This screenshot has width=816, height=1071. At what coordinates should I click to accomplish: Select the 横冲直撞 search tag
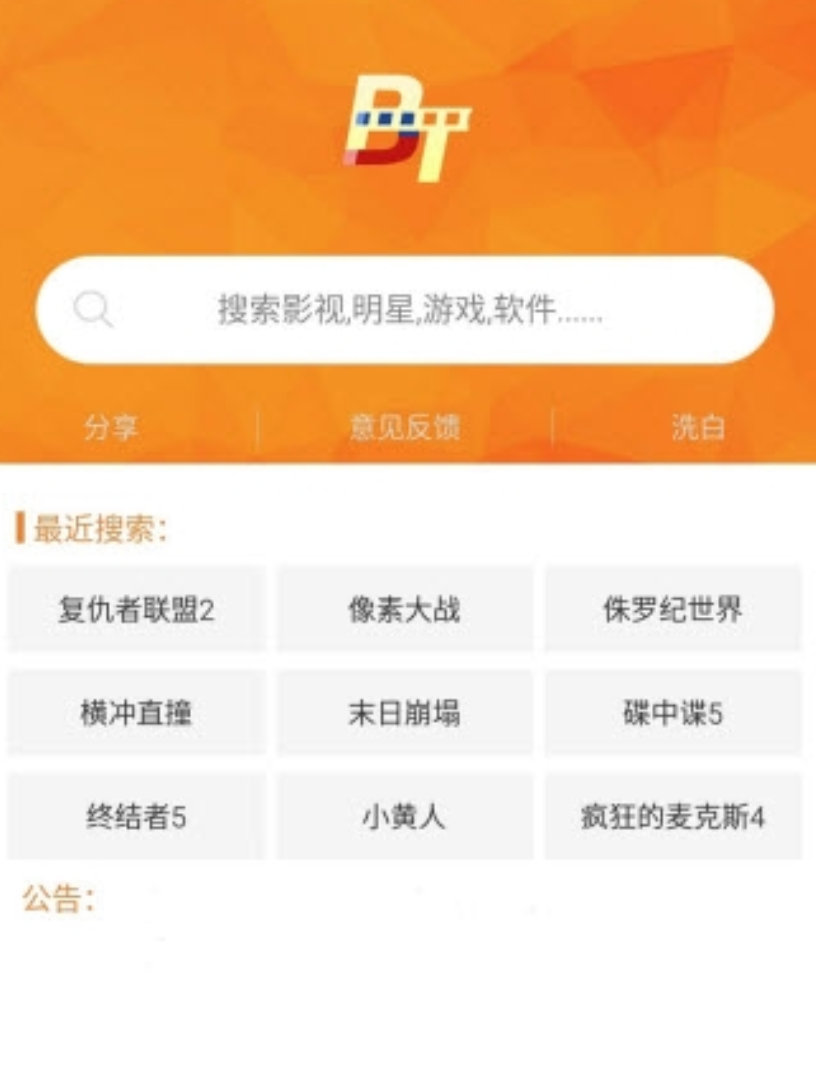point(137,713)
